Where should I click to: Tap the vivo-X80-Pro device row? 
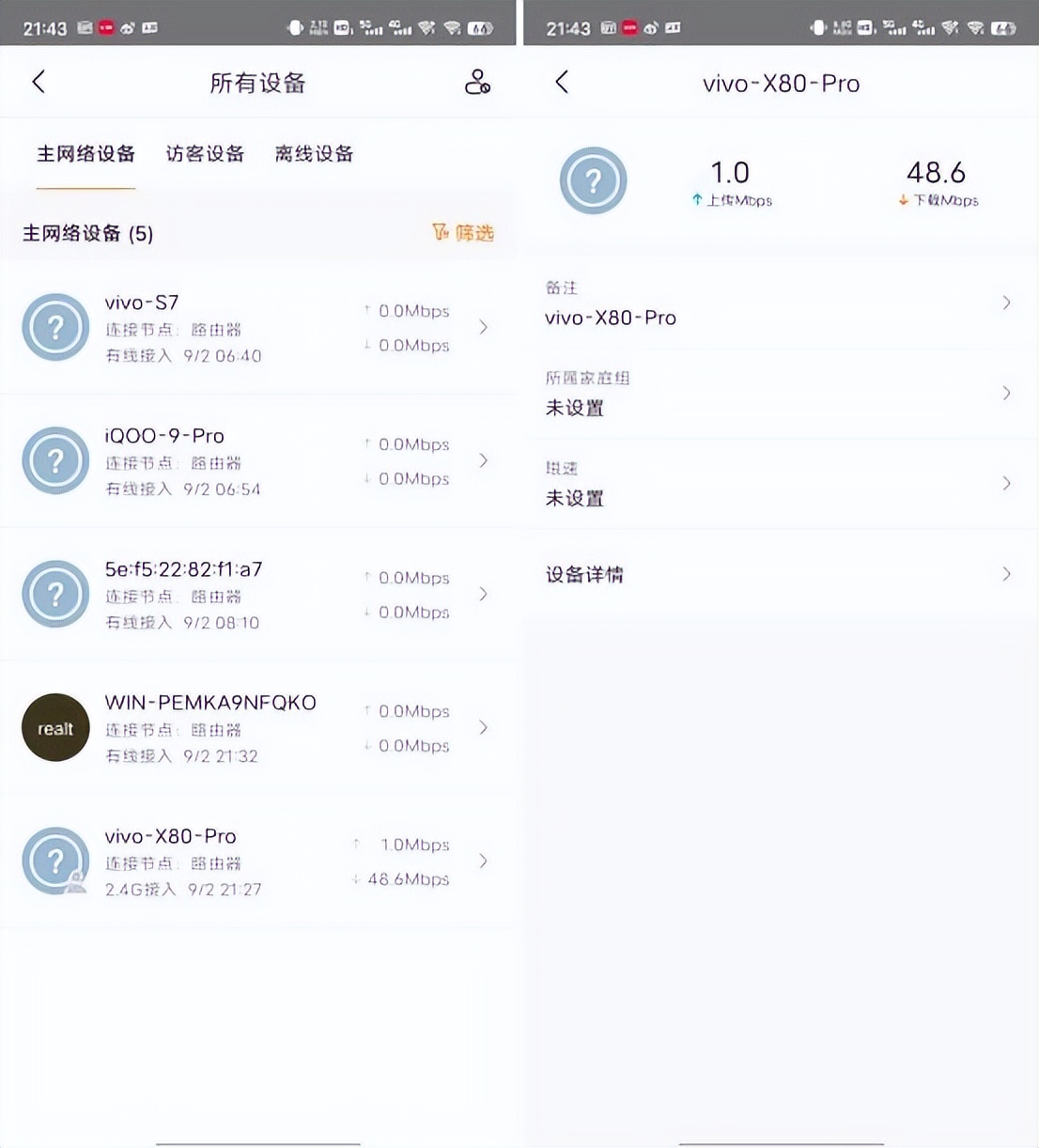(258, 861)
